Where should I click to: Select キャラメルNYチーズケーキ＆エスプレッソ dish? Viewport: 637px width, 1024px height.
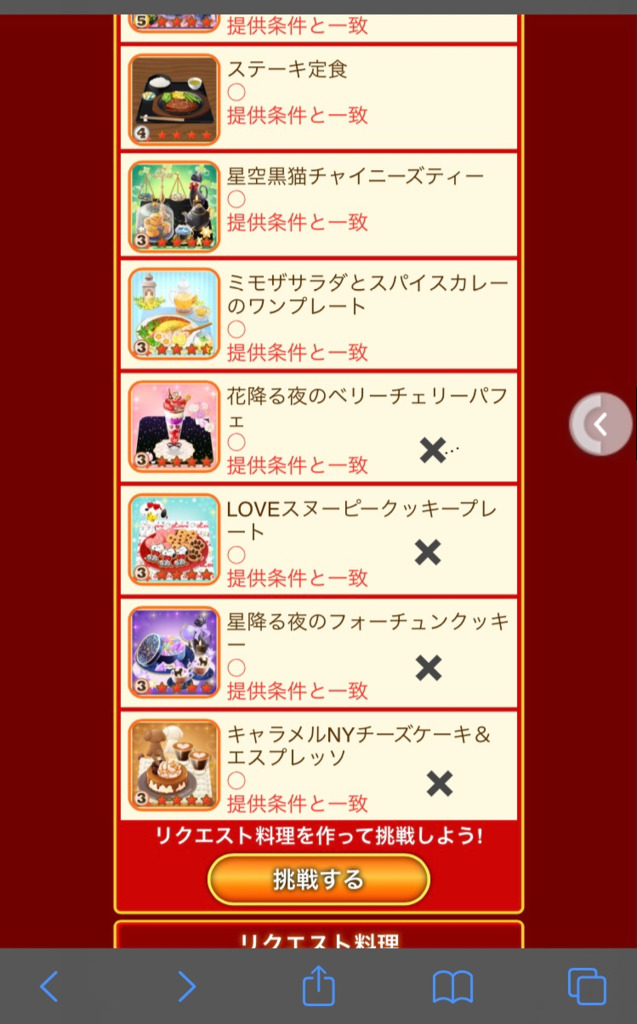[x=319, y=765]
